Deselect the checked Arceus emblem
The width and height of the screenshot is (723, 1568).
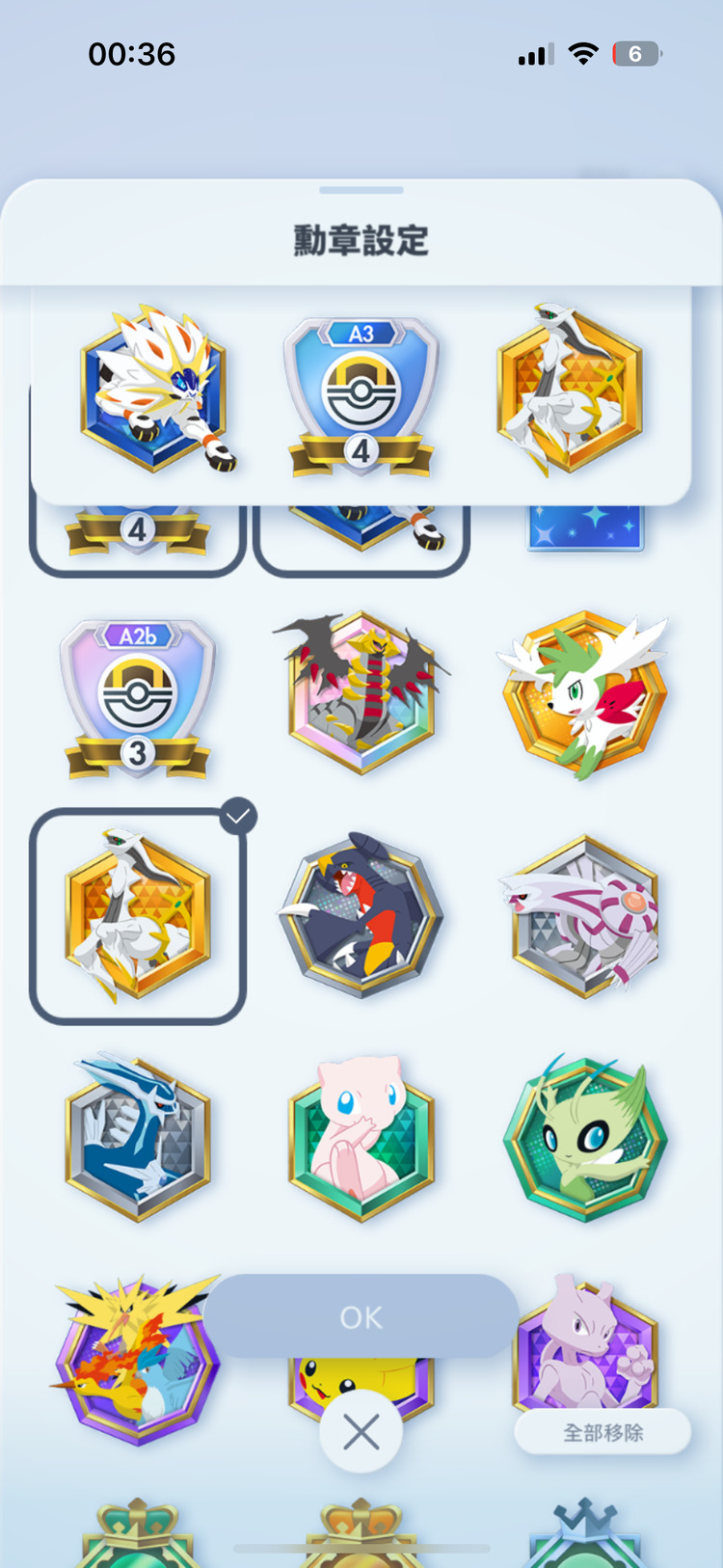click(137, 916)
